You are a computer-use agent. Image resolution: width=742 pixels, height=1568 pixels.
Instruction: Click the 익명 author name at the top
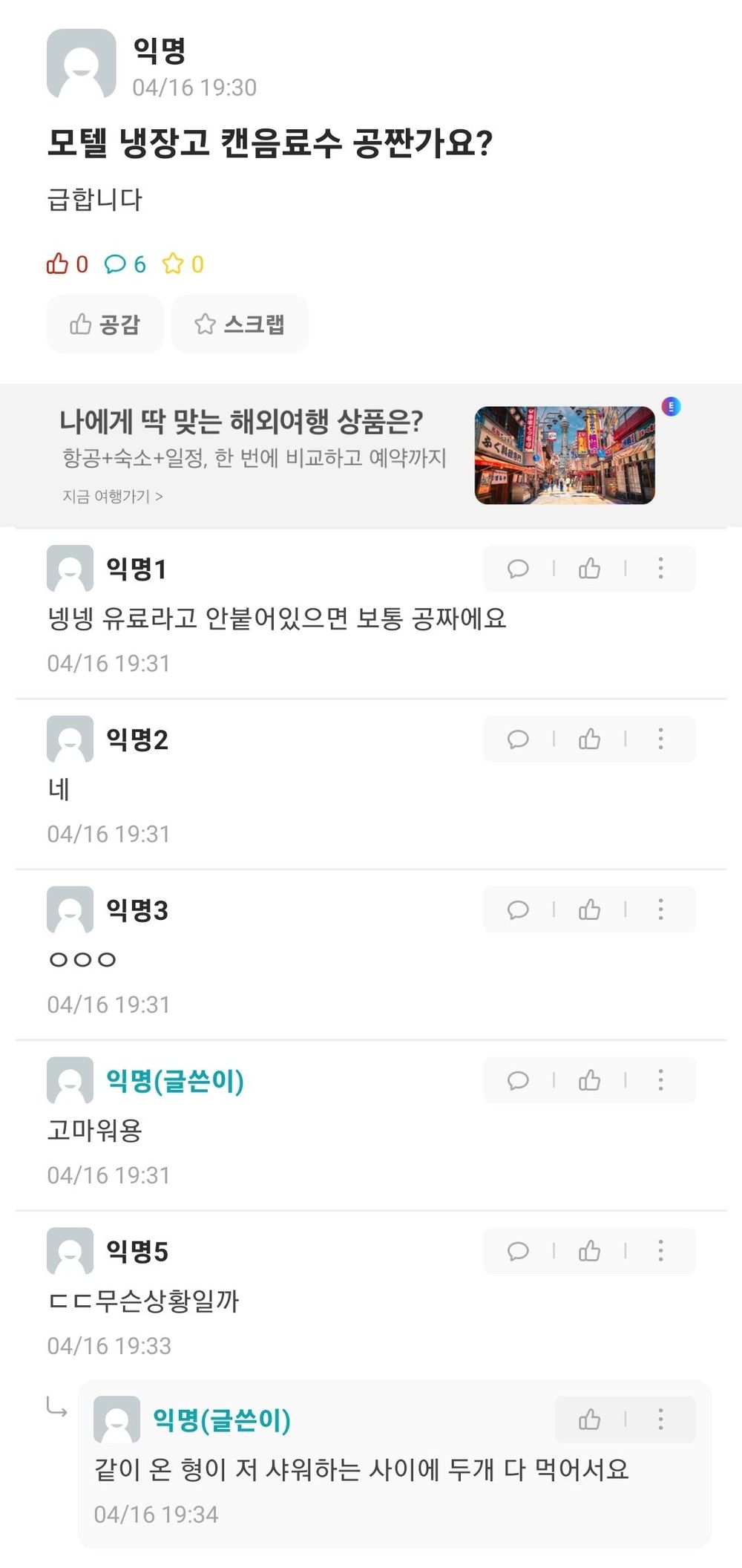(x=157, y=53)
